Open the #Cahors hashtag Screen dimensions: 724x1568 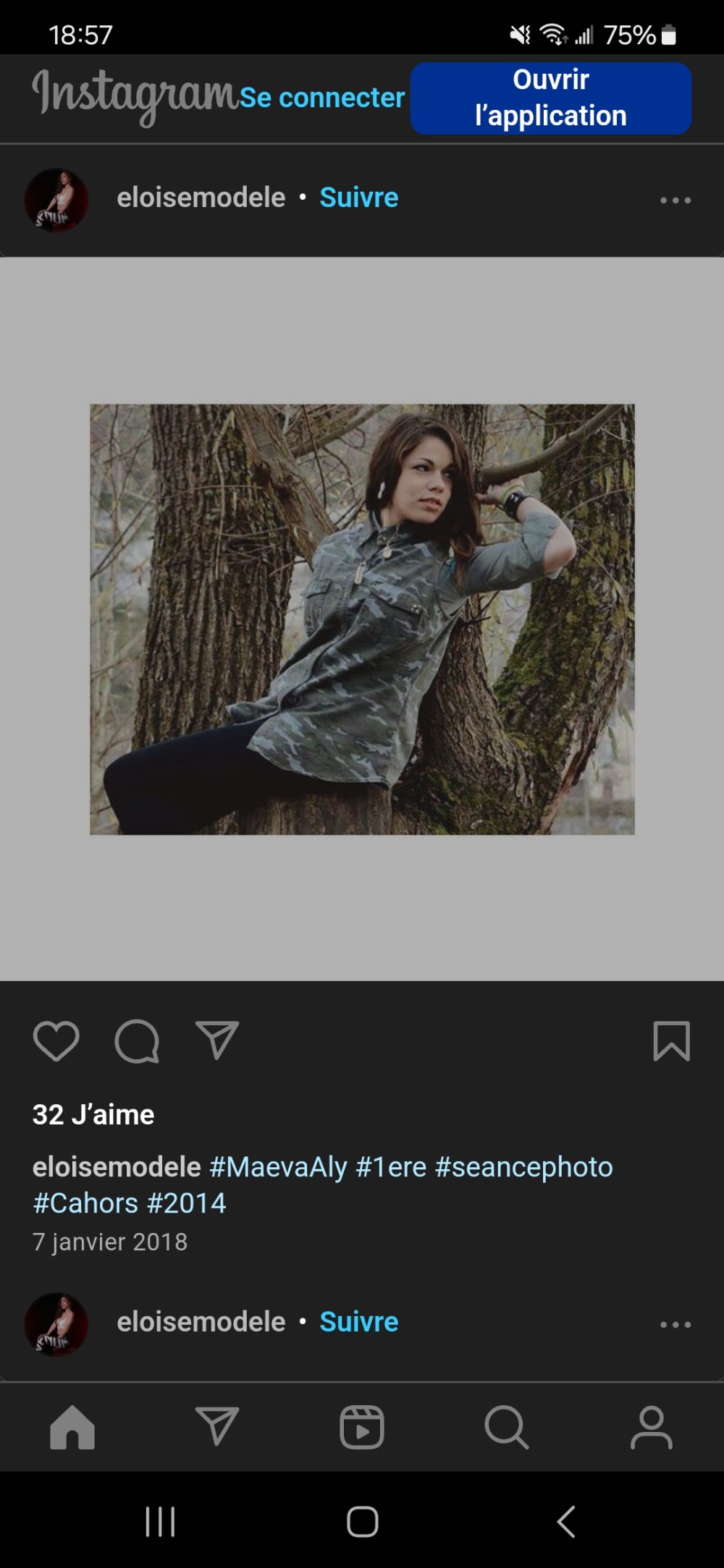[85, 1203]
